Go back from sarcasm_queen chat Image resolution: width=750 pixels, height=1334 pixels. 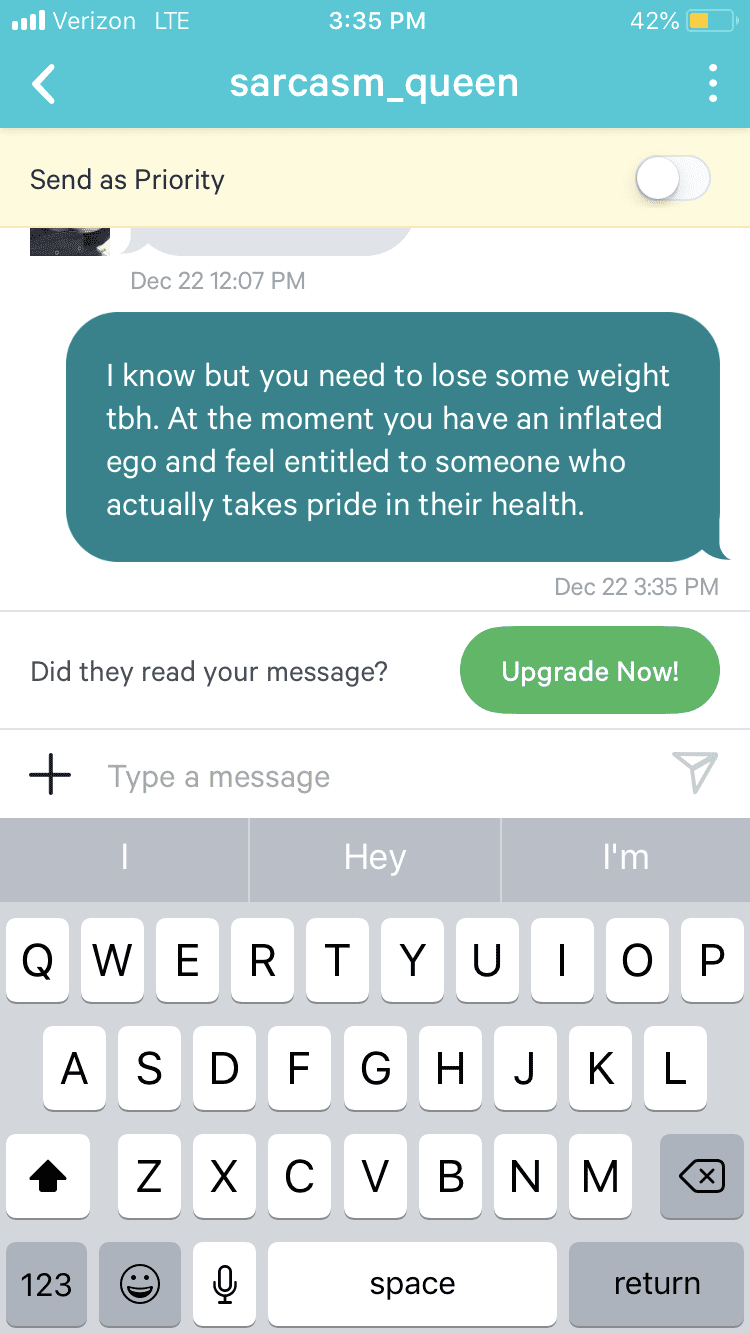pos(44,84)
